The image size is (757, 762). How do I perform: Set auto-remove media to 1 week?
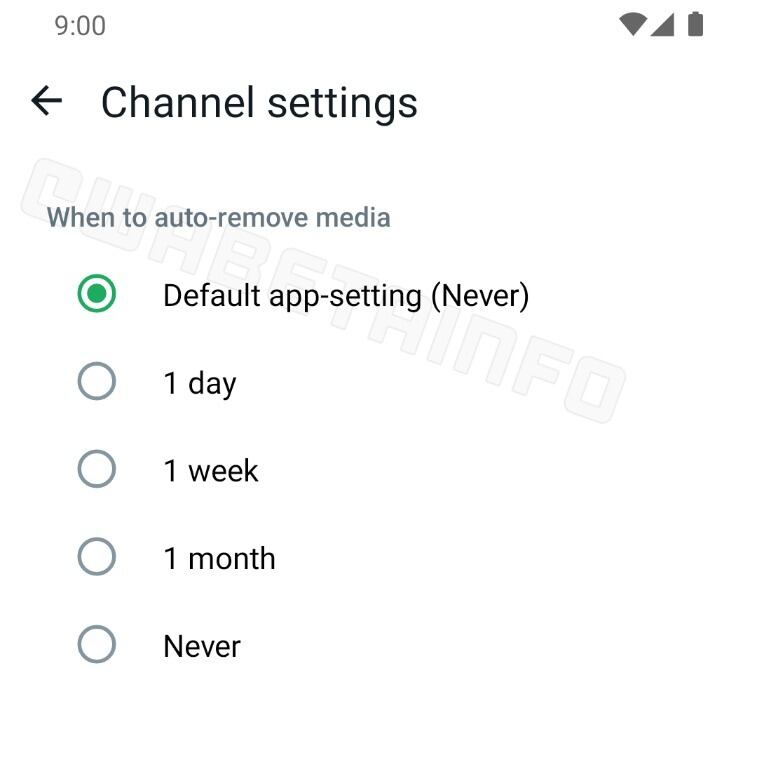pyautogui.click(x=97, y=470)
